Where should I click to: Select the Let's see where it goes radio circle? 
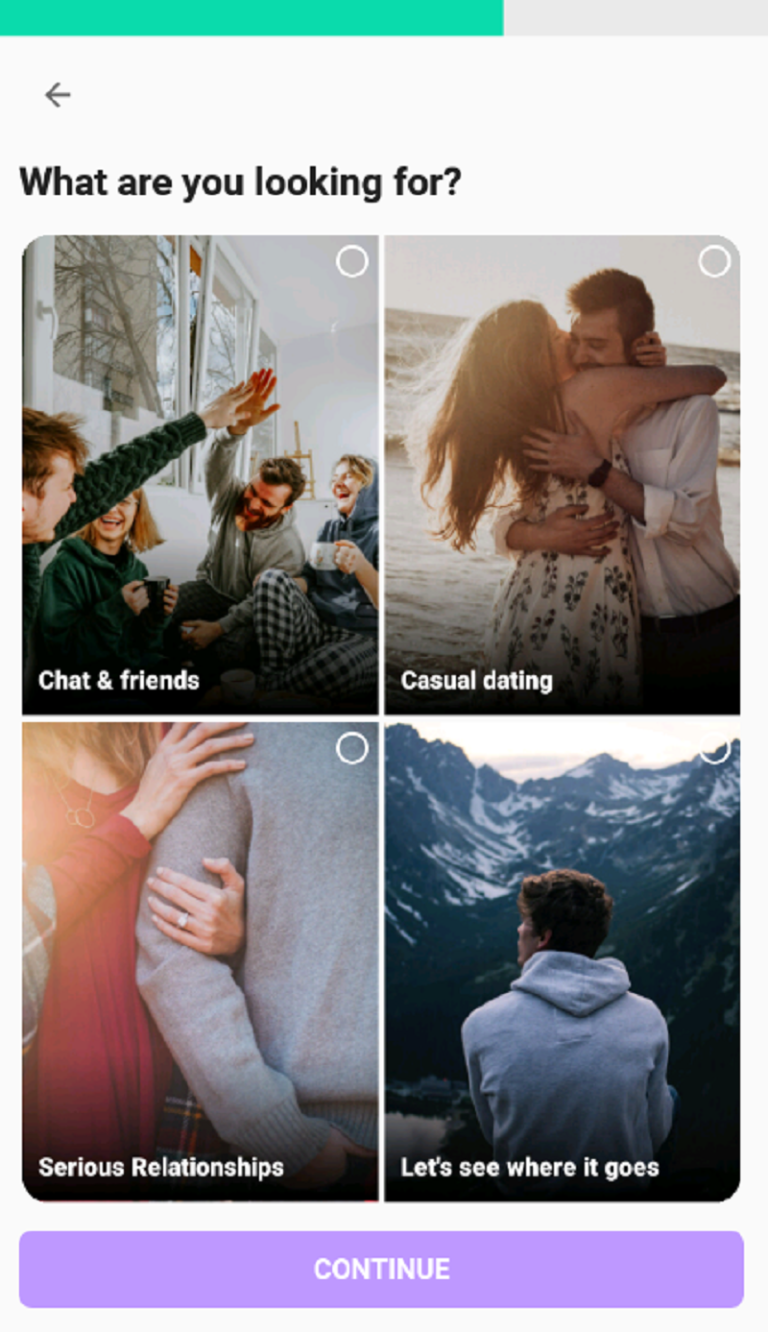[715, 747]
